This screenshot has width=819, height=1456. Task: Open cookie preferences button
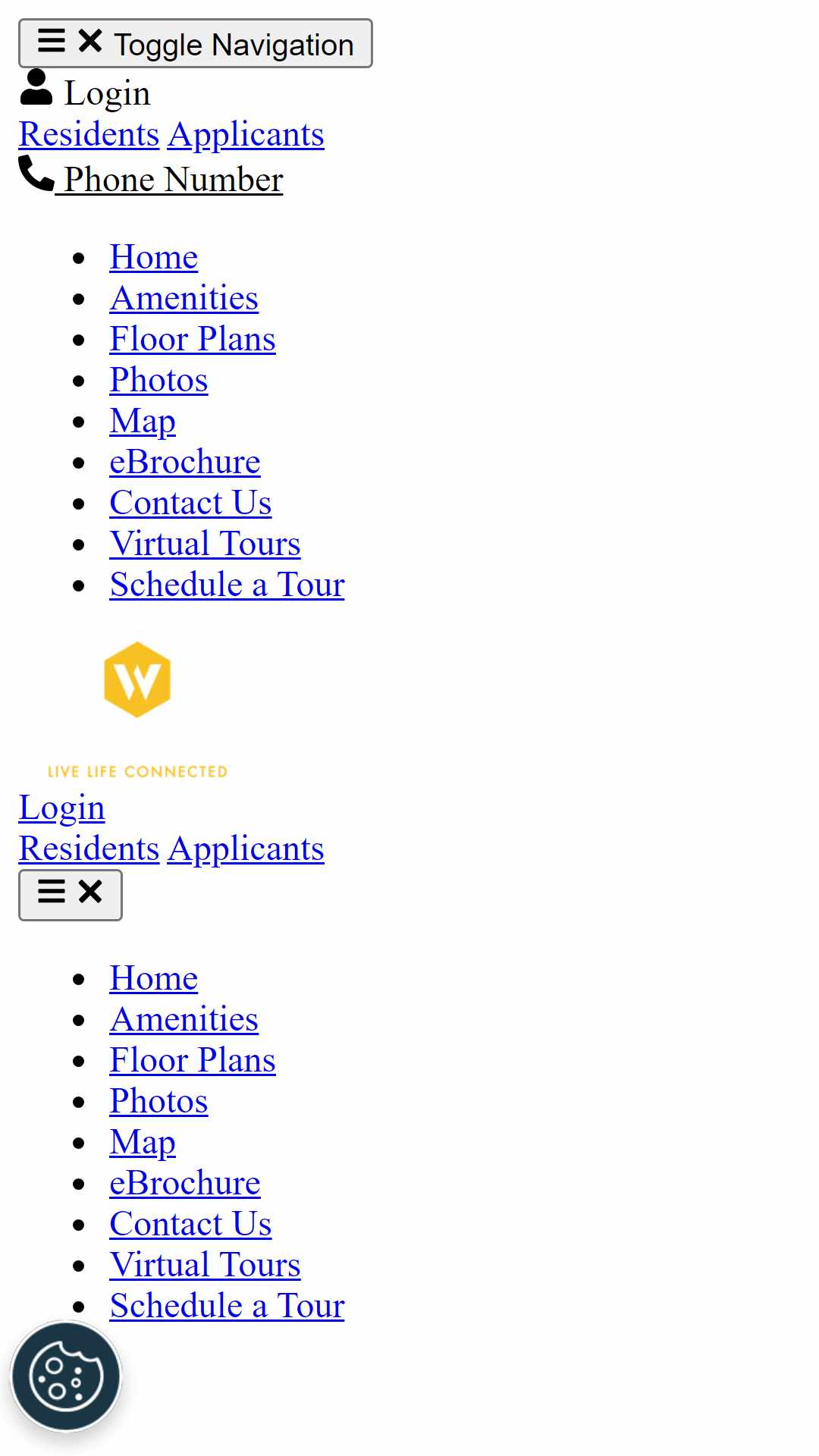[66, 1376]
